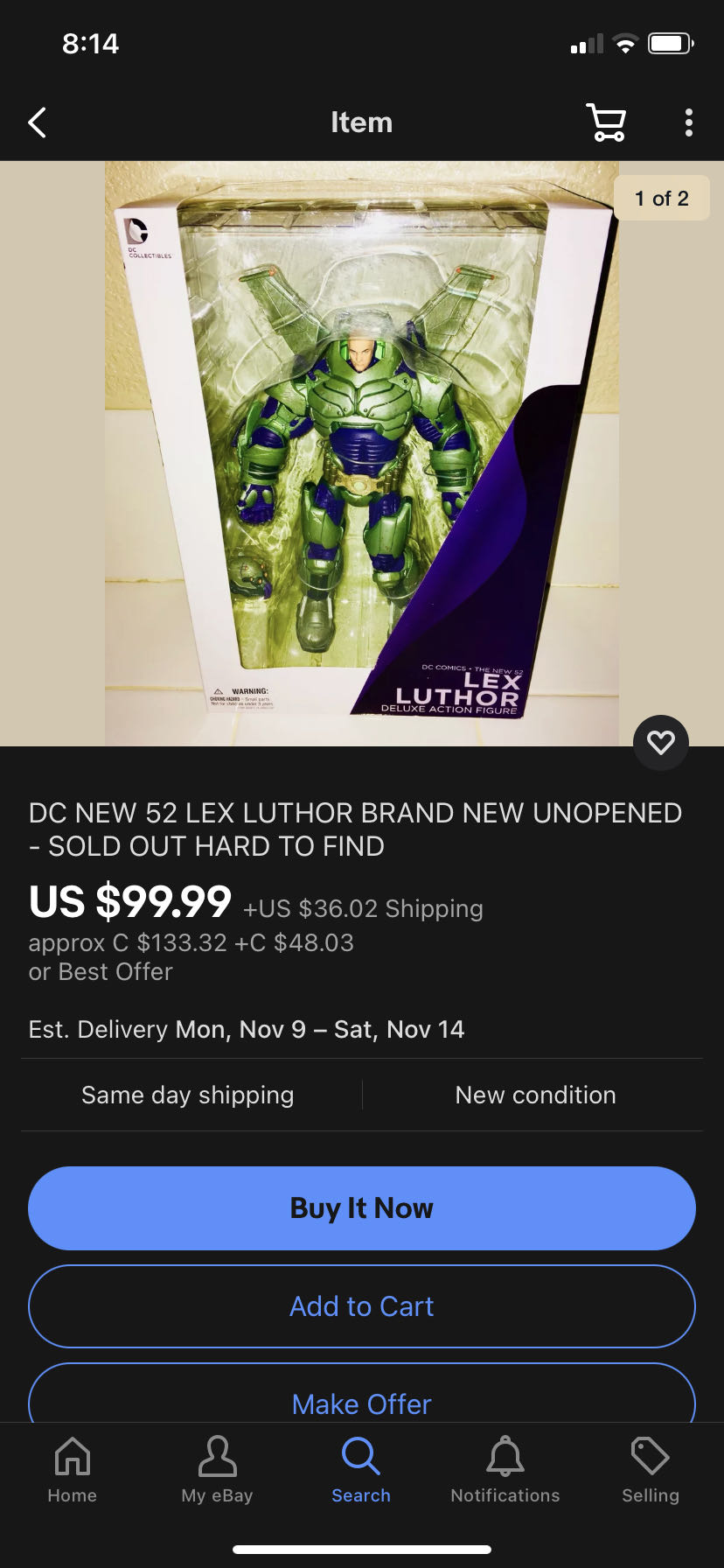Viewport: 724px width, 1568px height.
Task: Tap the '1 of 2' photo counter badge
Action: pos(662,198)
